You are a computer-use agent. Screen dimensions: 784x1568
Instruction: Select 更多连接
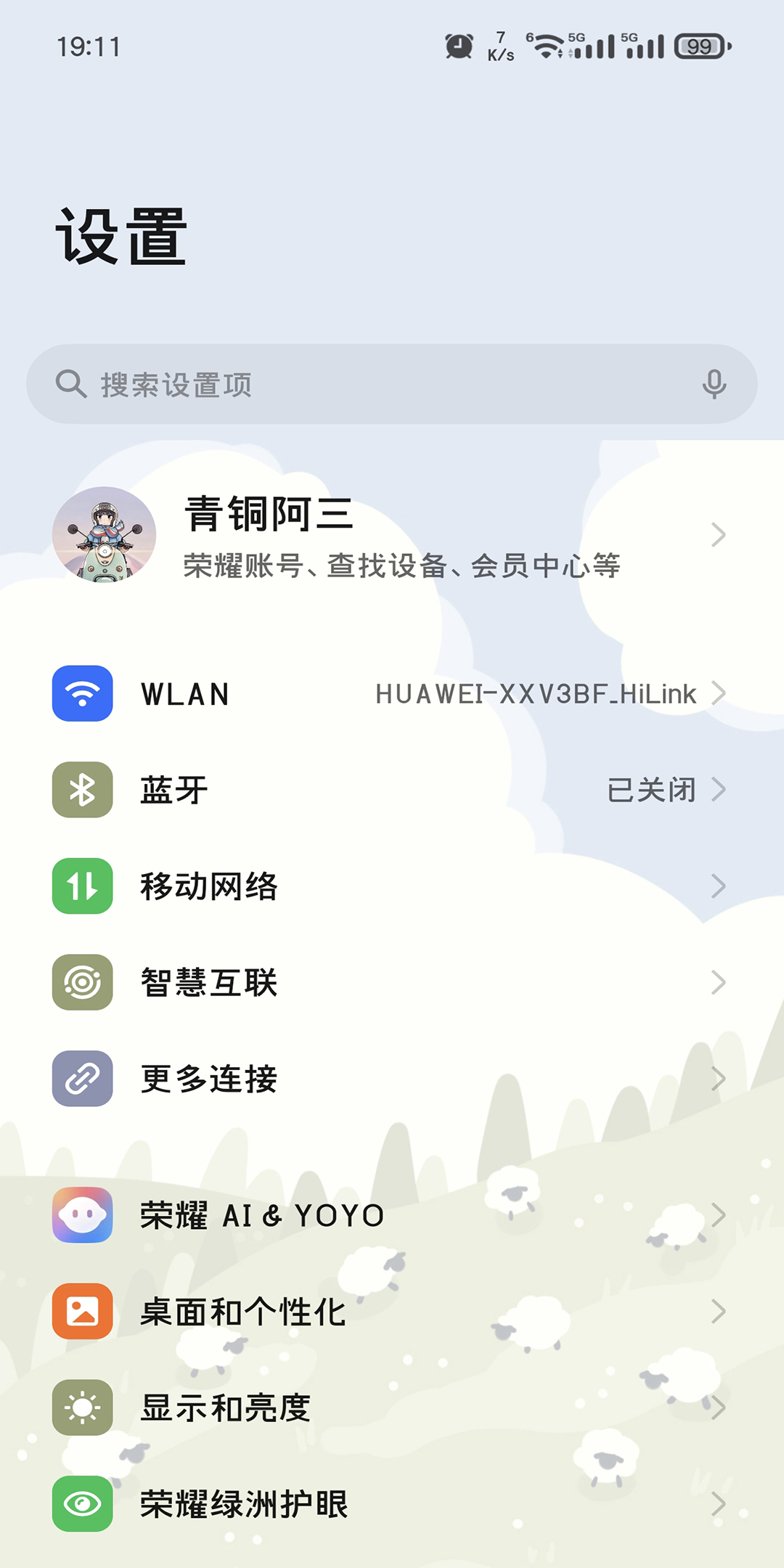point(392,1079)
